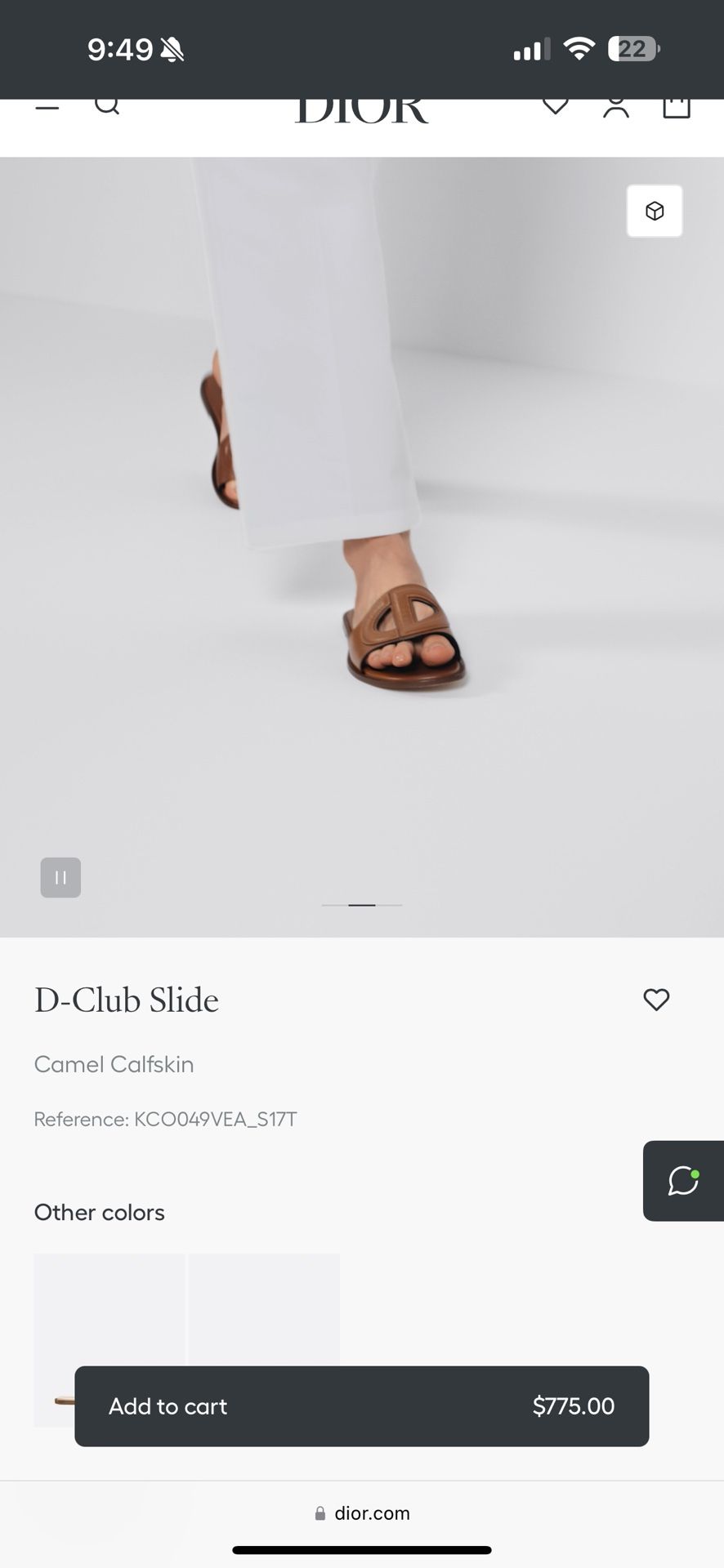Screen dimensions: 724x1568
Task: View product in 3D cube mode
Action: 655,212
